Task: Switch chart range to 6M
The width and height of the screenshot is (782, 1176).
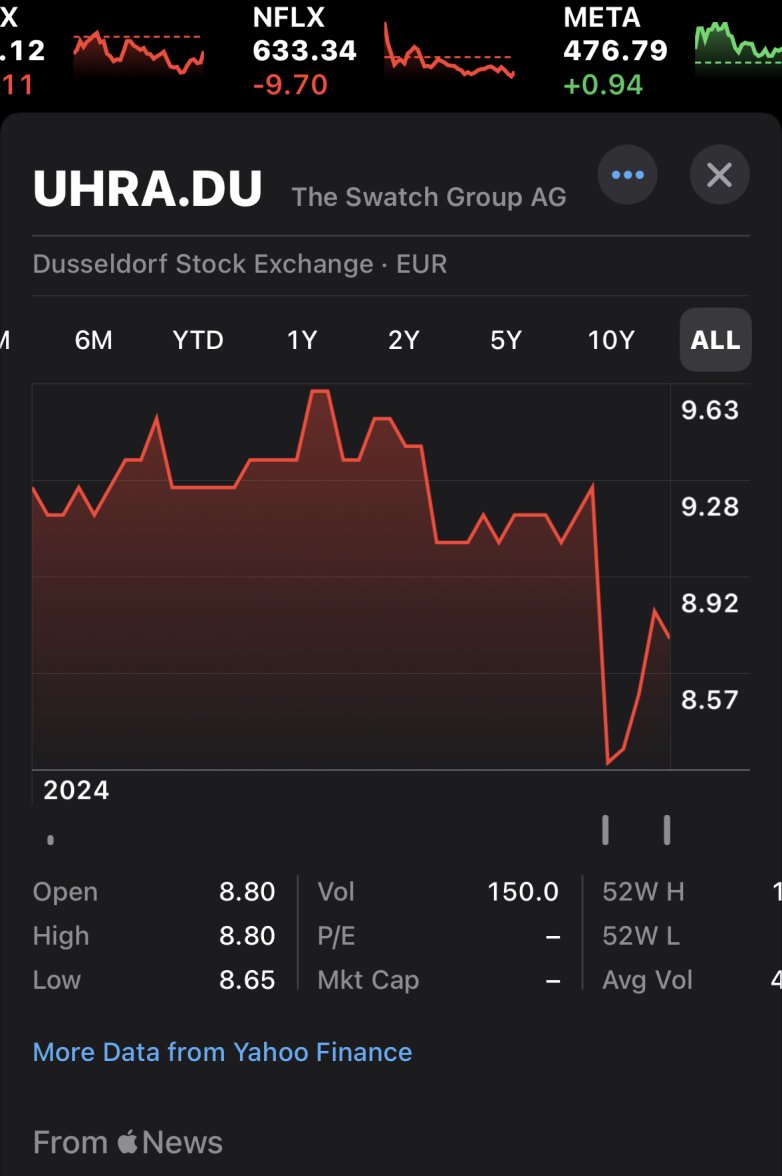Action: (x=93, y=340)
